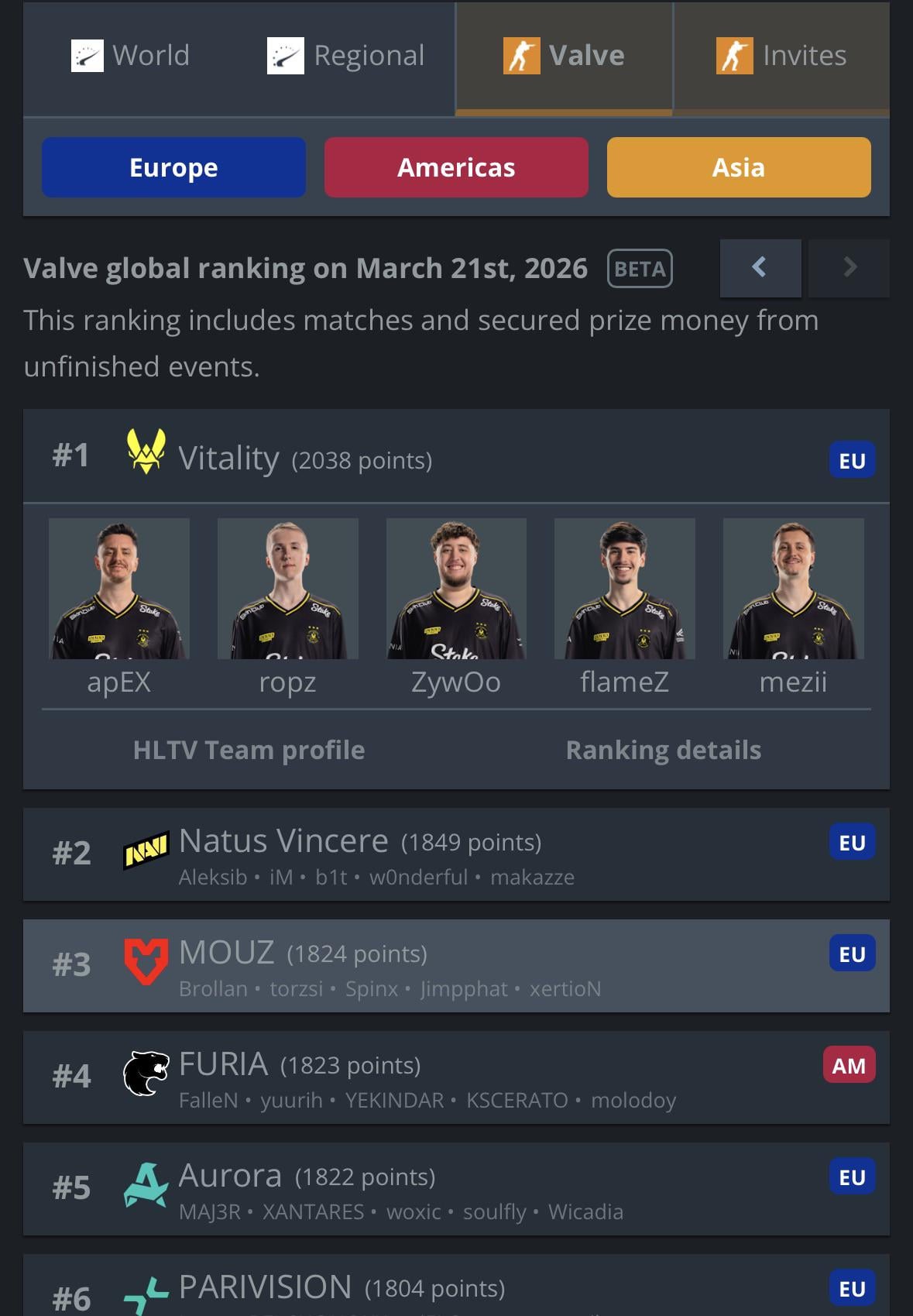Viewport: 913px width, 1316px height.
Task: Filter rankings by Europe
Action: [x=173, y=167]
